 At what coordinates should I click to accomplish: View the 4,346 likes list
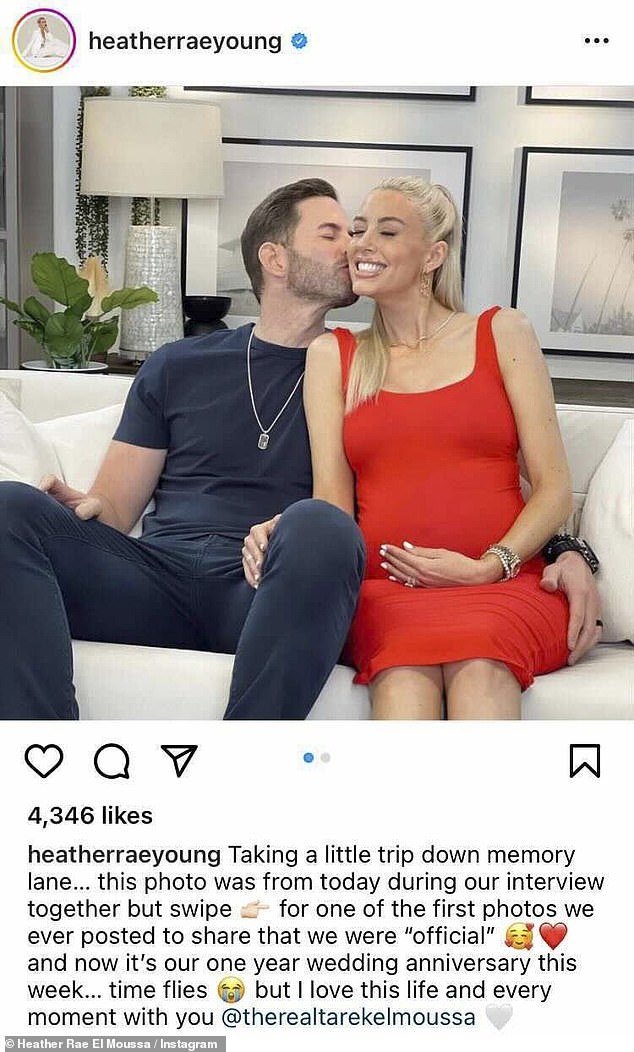click(x=90, y=816)
